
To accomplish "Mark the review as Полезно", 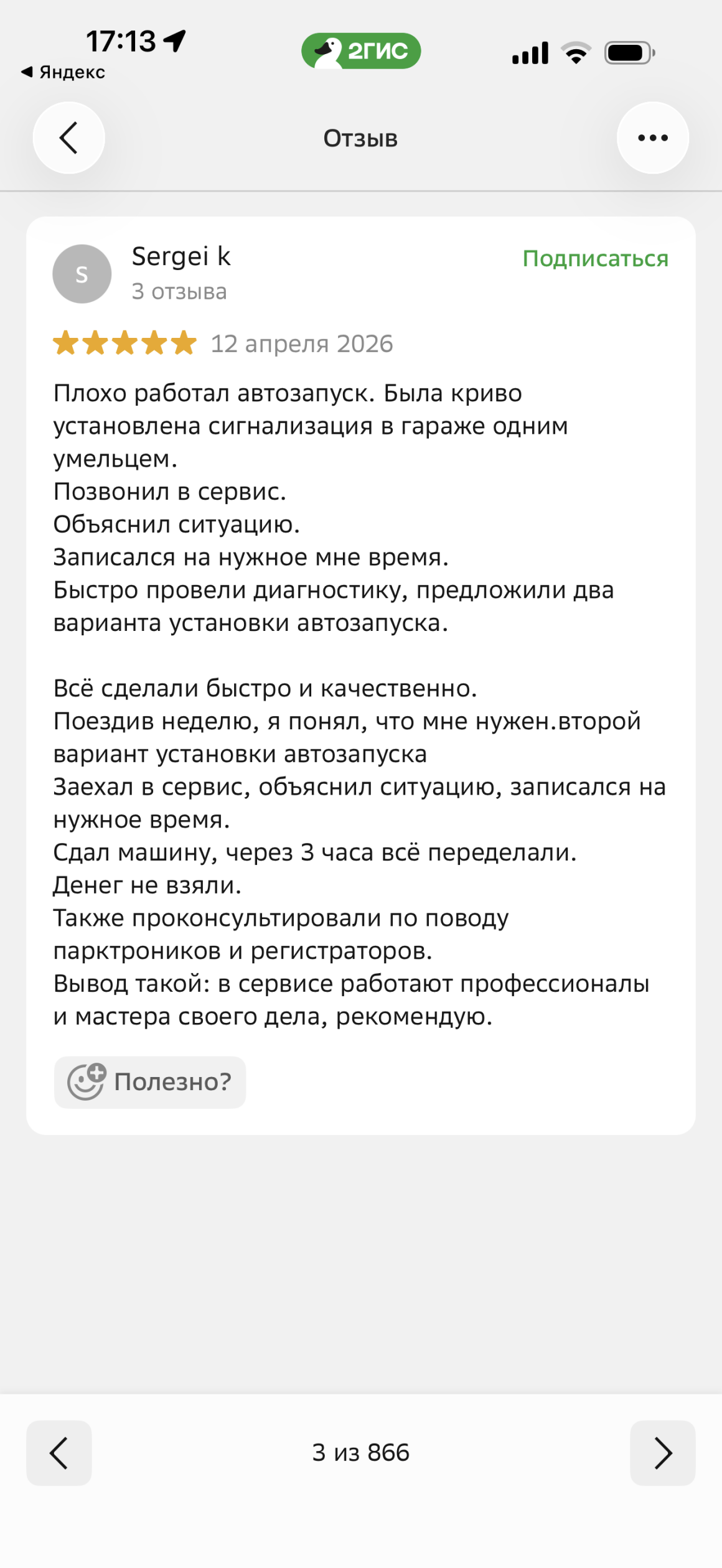I will click(x=150, y=1082).
